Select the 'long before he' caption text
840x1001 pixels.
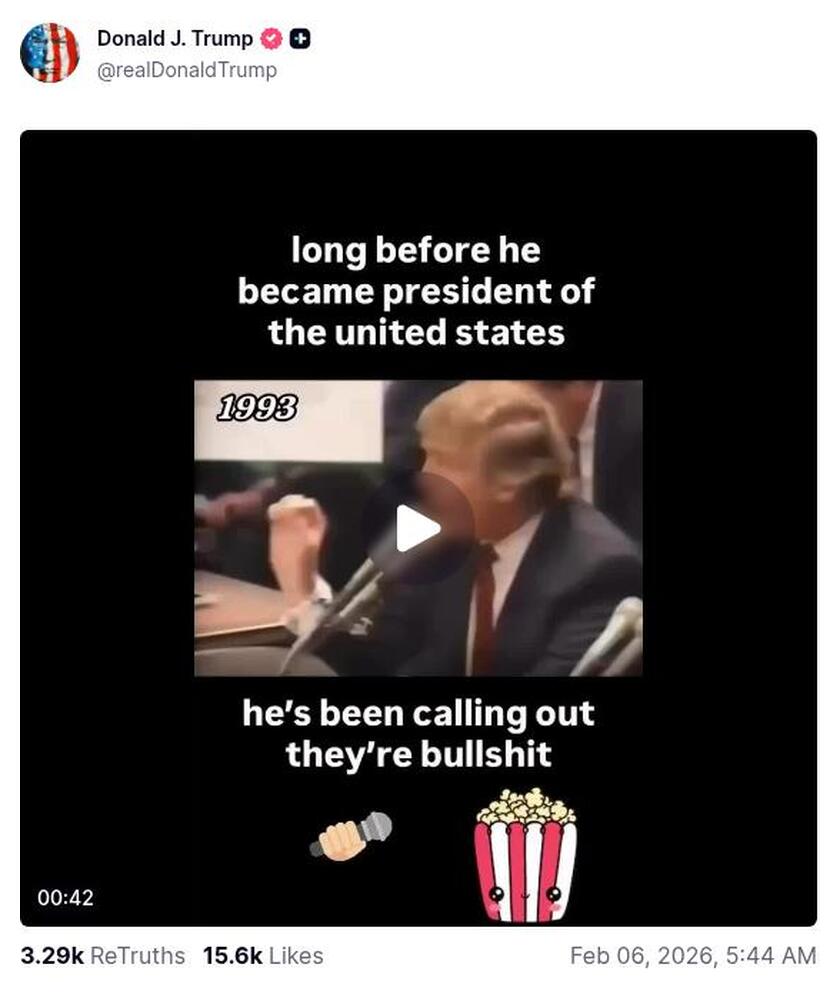click(416, 251)
